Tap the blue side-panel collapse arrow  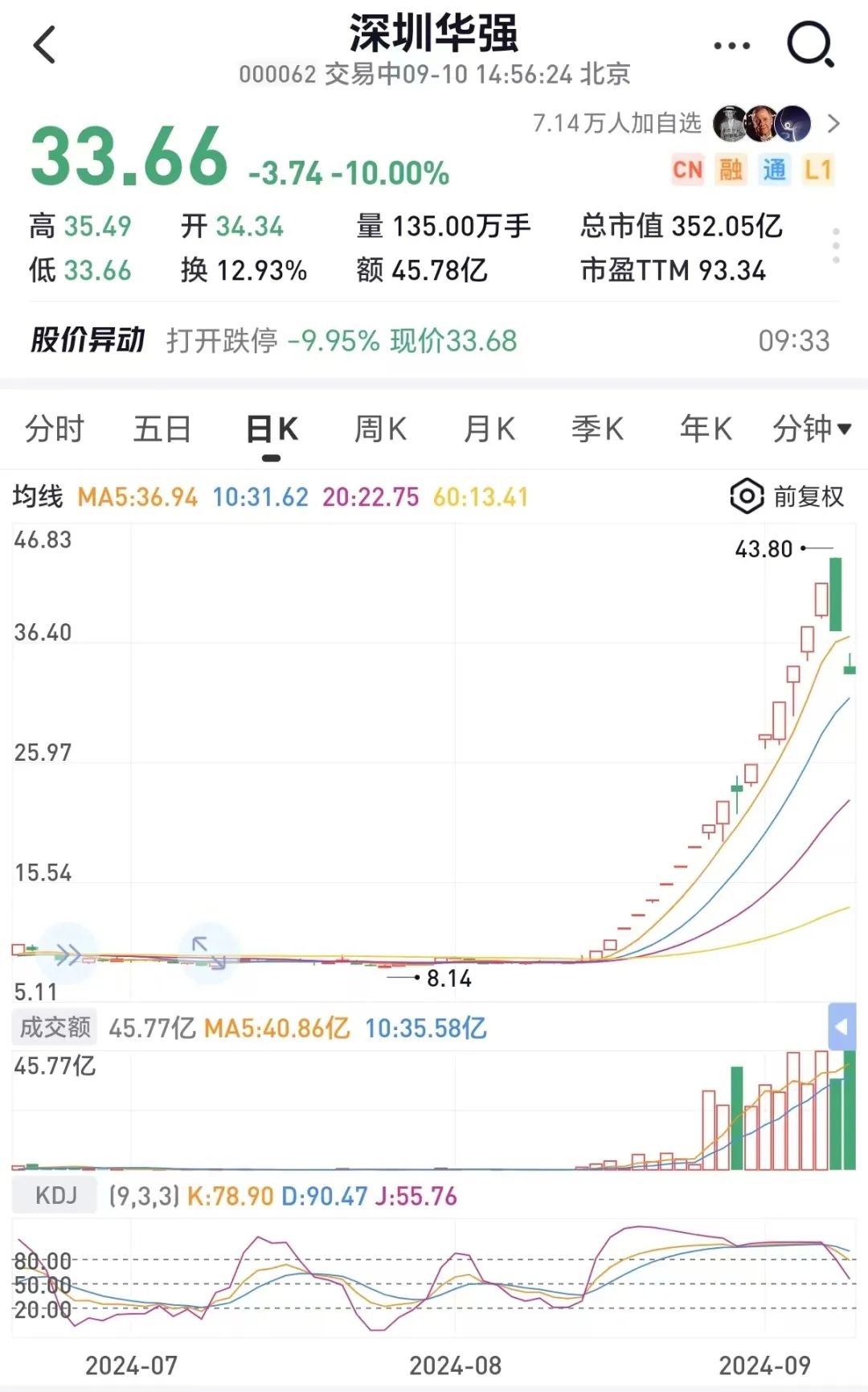(x=841, y=1027)
